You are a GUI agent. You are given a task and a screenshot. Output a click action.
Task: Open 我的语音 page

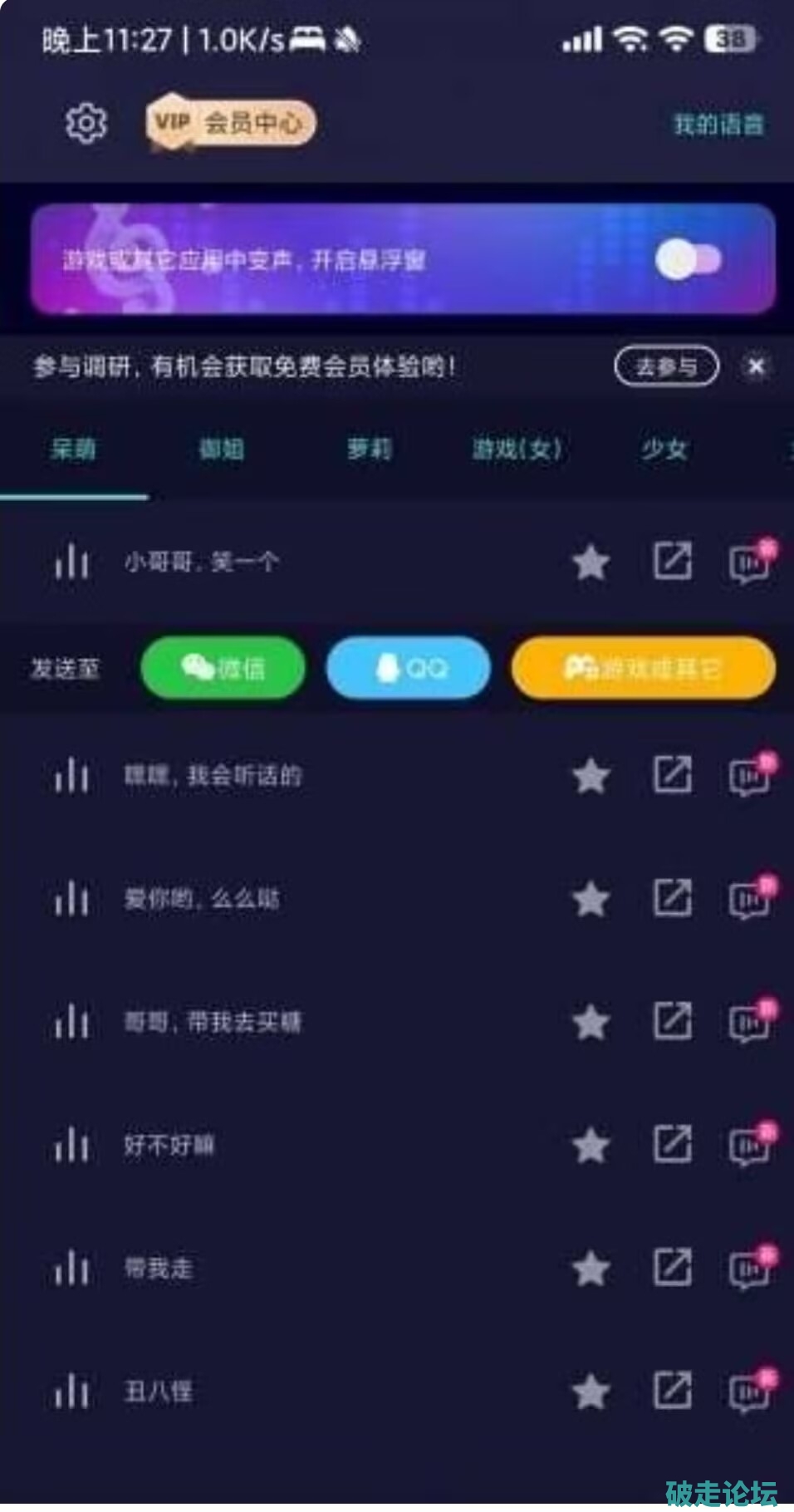pos(718,125)
